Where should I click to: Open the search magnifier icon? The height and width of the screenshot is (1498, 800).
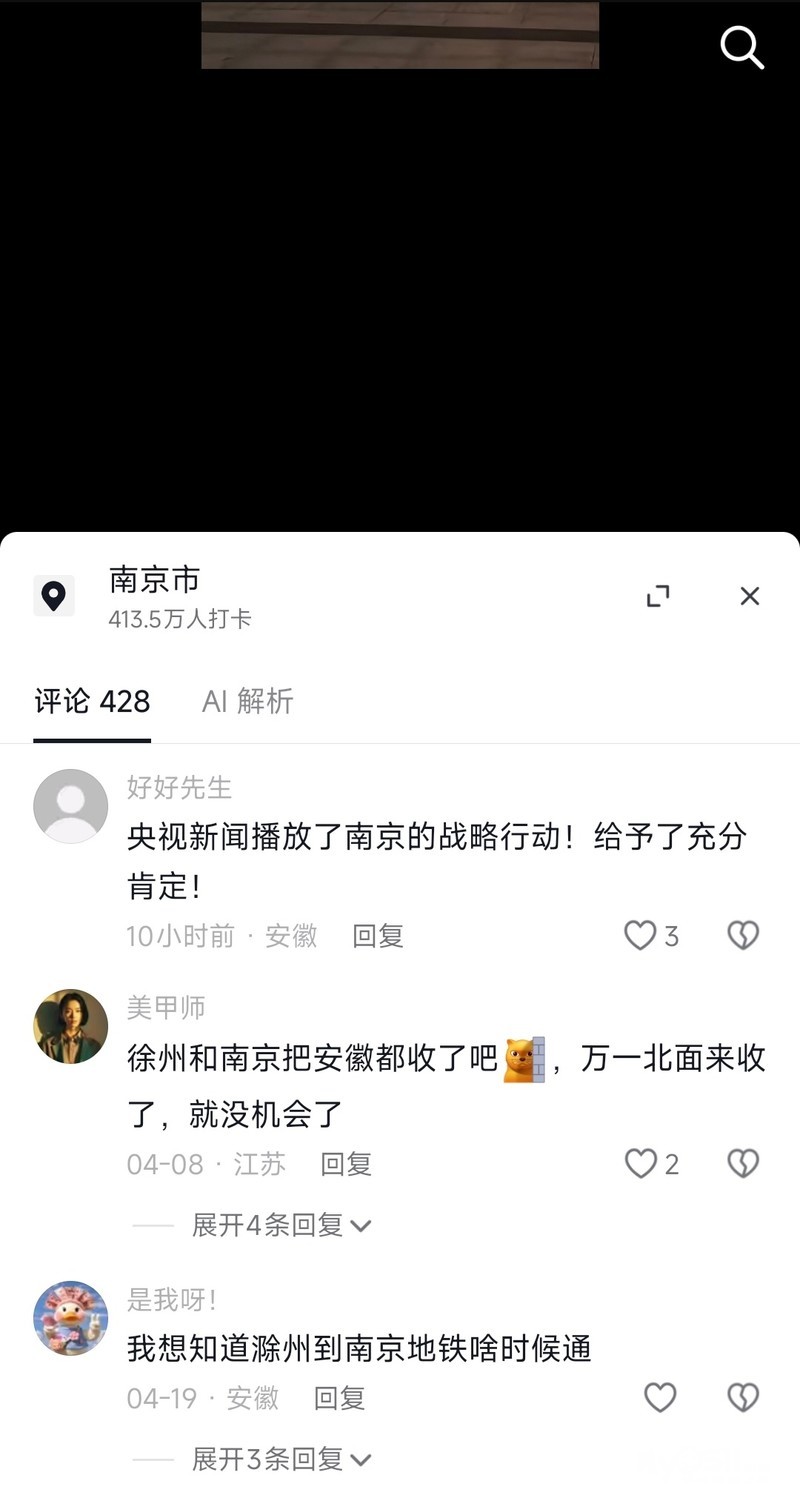(742, 47)
